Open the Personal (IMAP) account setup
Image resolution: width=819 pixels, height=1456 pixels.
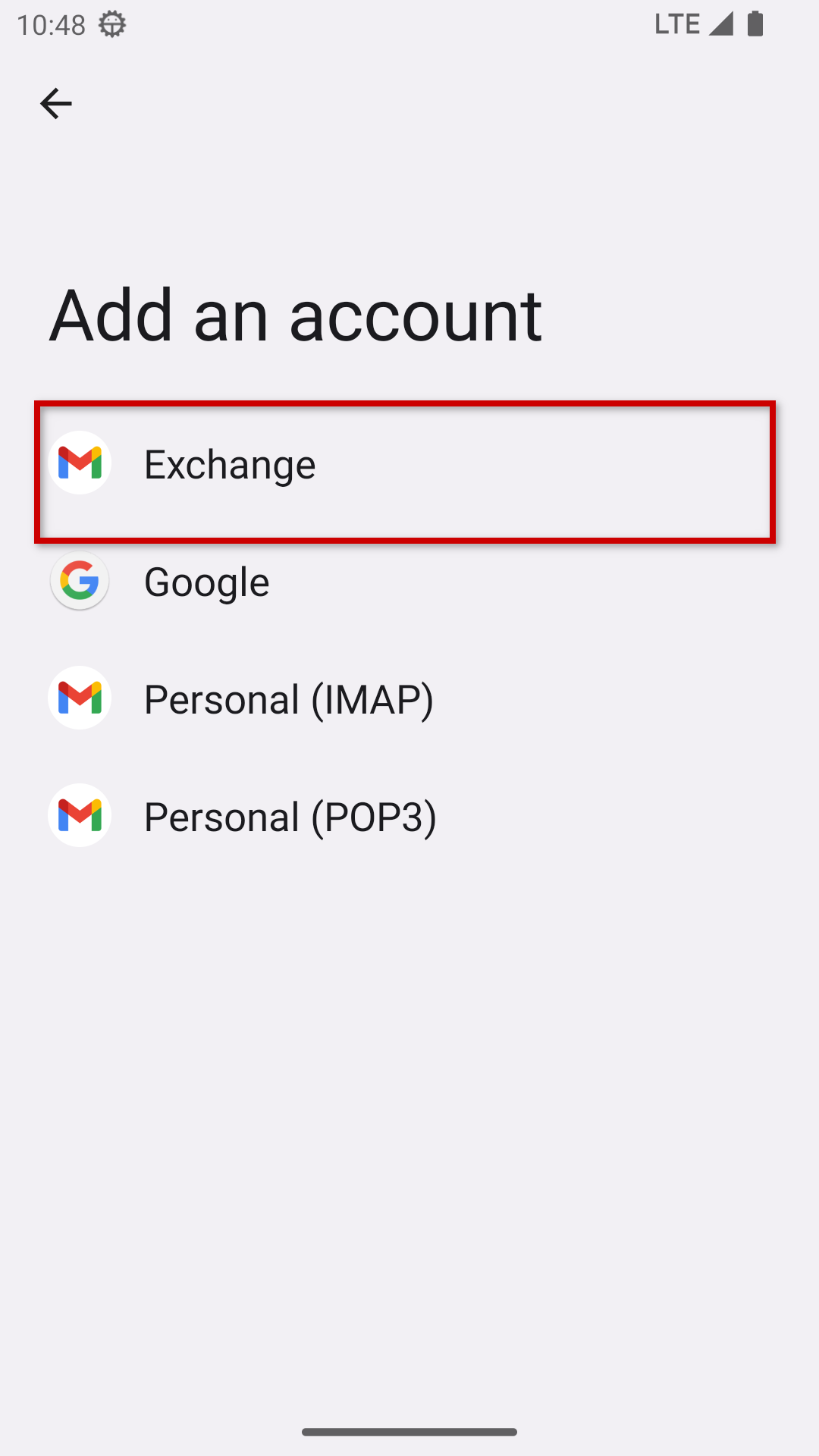[288, 699]
